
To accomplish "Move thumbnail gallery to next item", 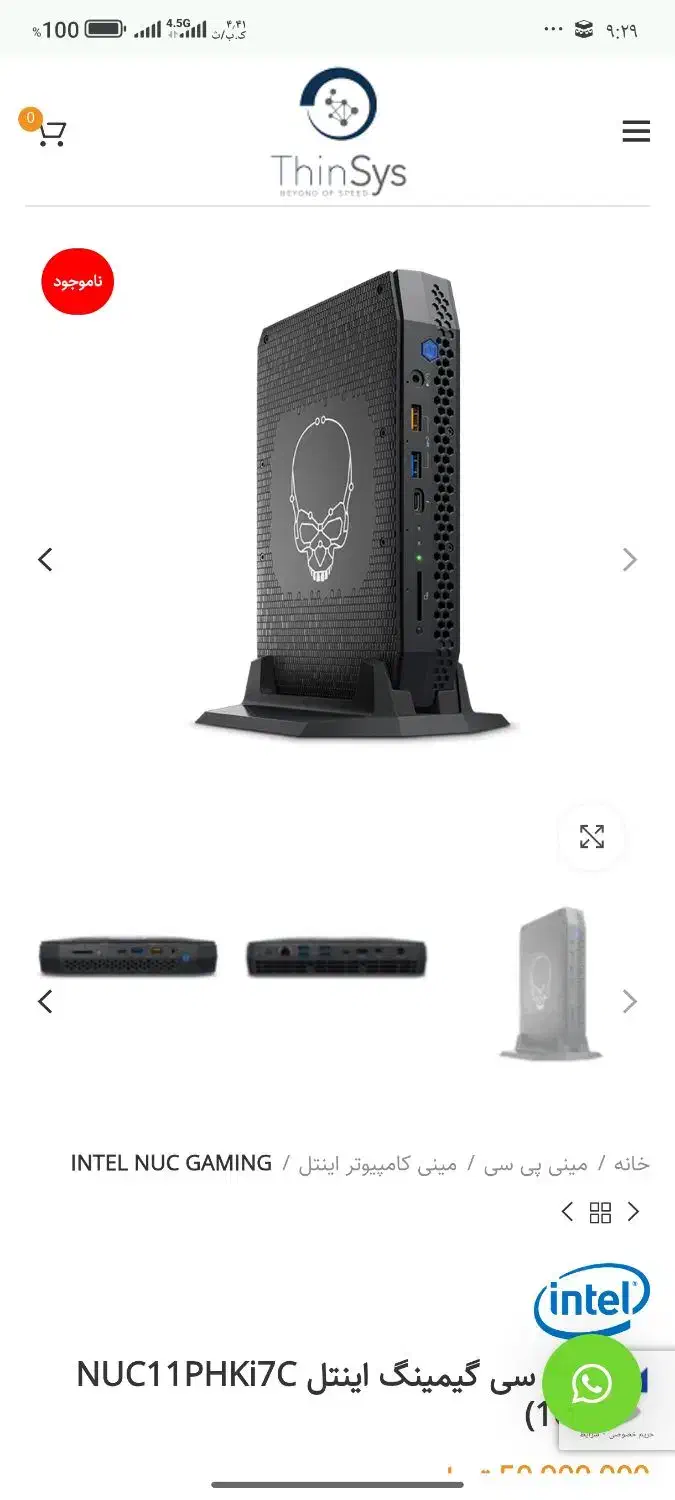I will coord(629,1001).
